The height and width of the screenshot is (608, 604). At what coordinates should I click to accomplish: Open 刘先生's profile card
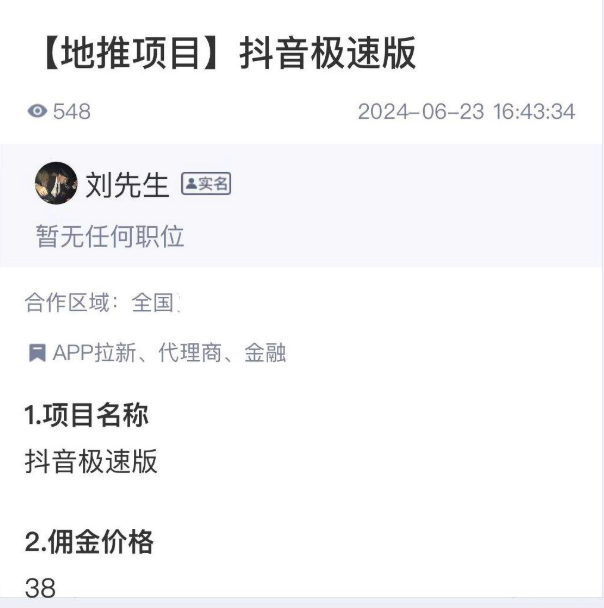(x=126, y=184)
